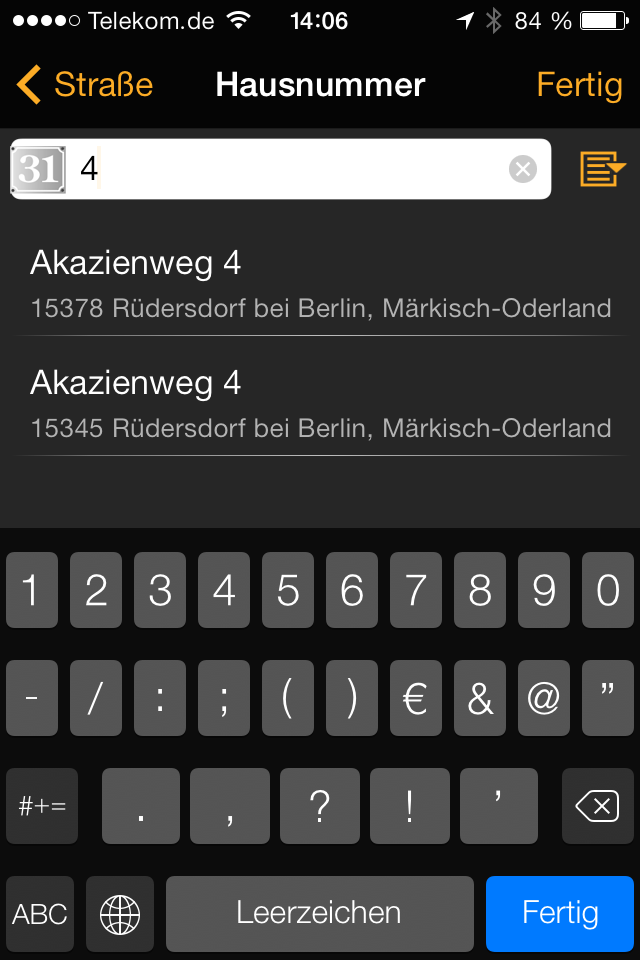Switch the keyboard to ABC letters
Viewport: 640px width, 960px height.
pyautogui.click(x=40, y=913)
